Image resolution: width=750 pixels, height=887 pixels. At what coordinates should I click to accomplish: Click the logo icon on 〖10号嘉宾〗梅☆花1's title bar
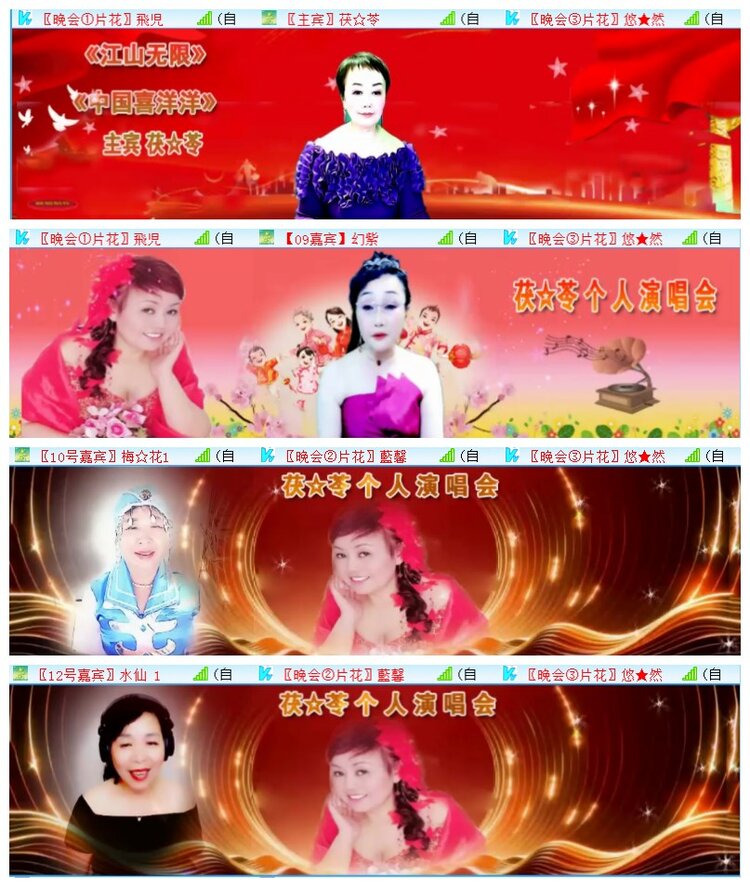pyautogui.click(x=18, y=457)
